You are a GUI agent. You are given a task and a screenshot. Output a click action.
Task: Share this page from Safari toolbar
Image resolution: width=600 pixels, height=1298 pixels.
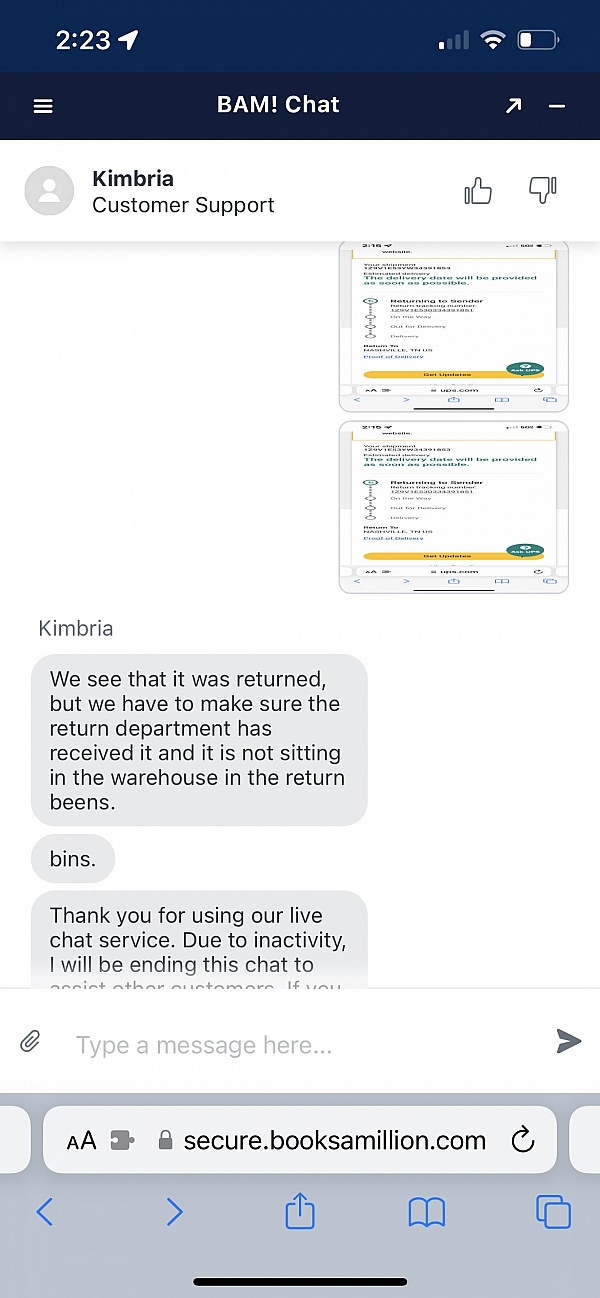300,1211
